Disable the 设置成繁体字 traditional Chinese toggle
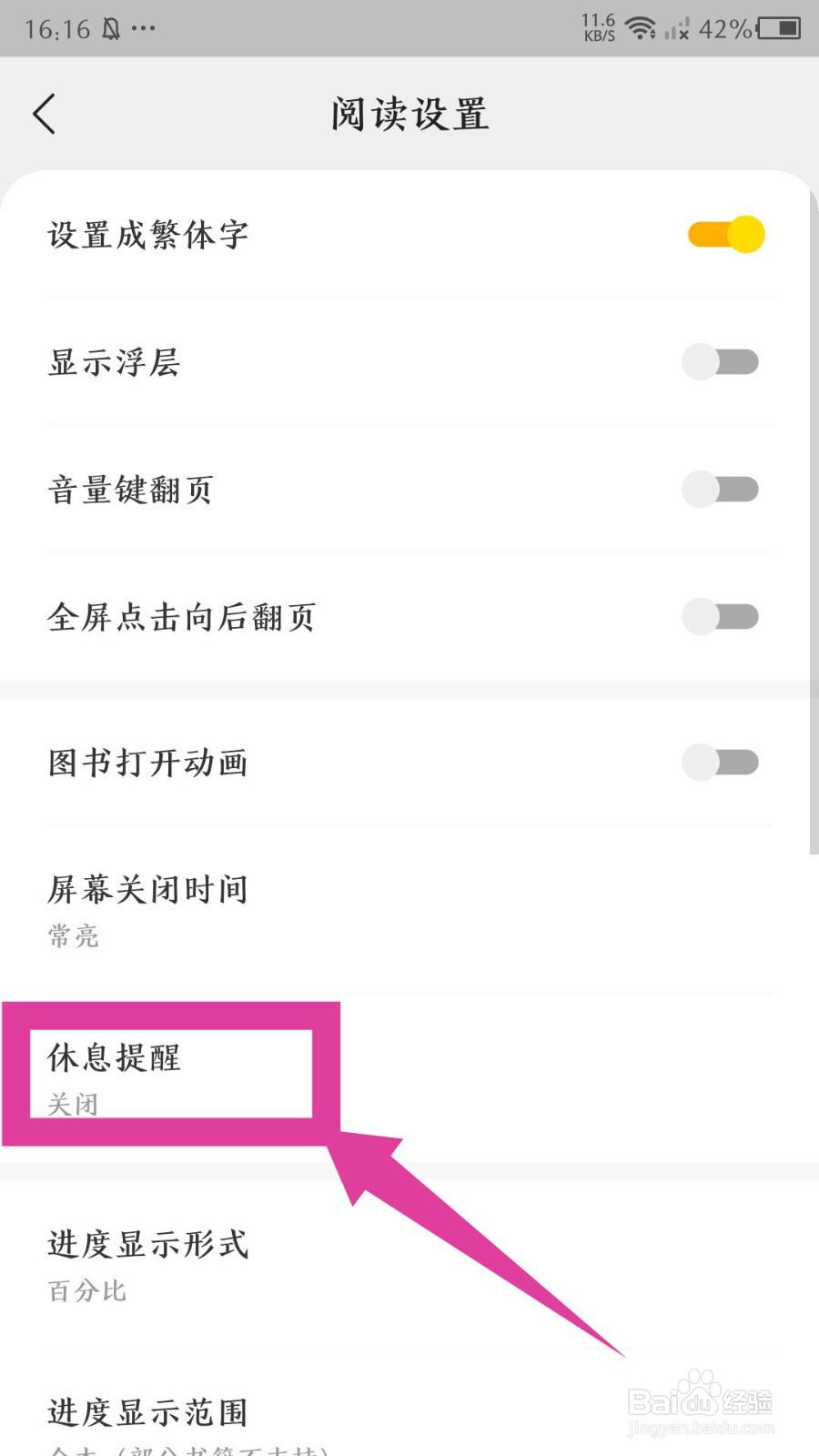This screenshot has height=1456, width=819. (x=723, y=234)
